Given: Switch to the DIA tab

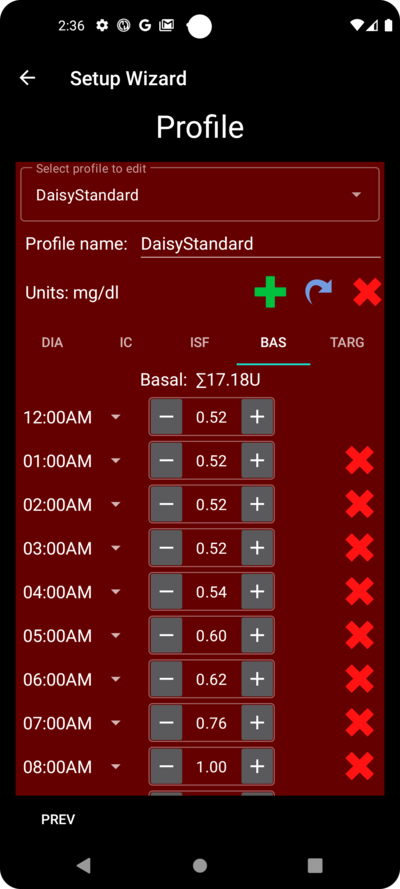Looking at the screenshot, I should [x=52, y=342].
